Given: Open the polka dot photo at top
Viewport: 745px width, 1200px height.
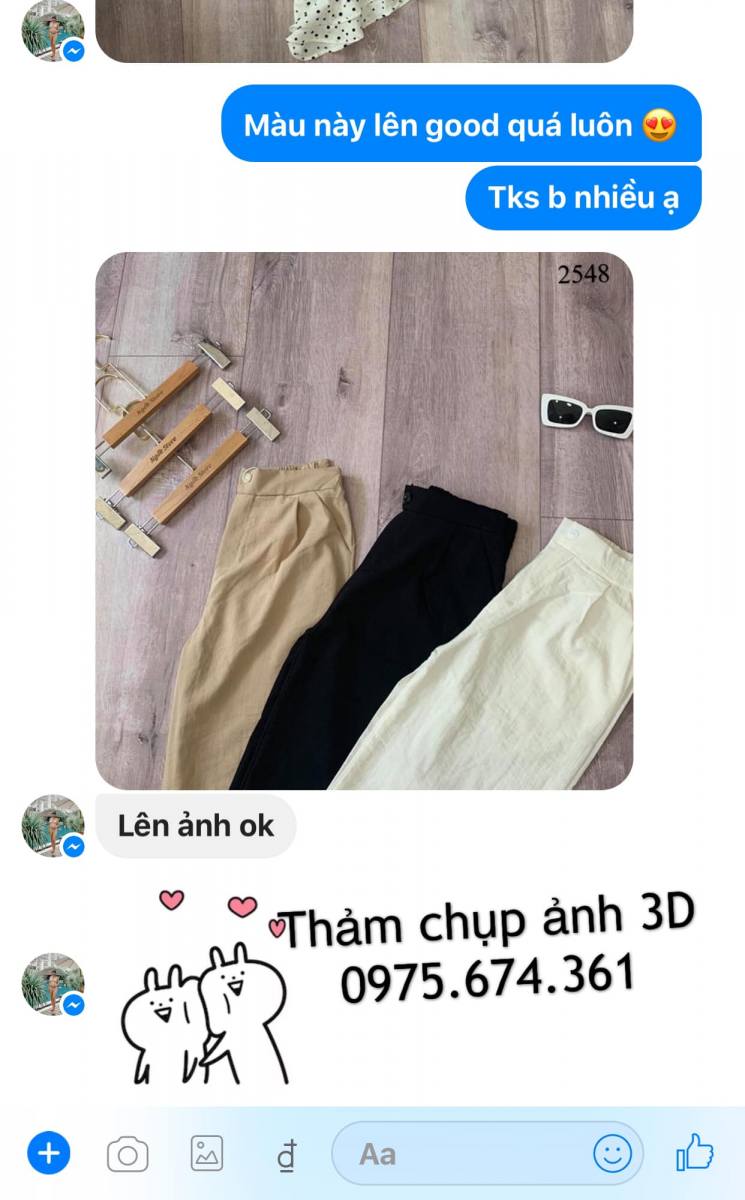Looking at the screenshot, I should click(364, 31).
